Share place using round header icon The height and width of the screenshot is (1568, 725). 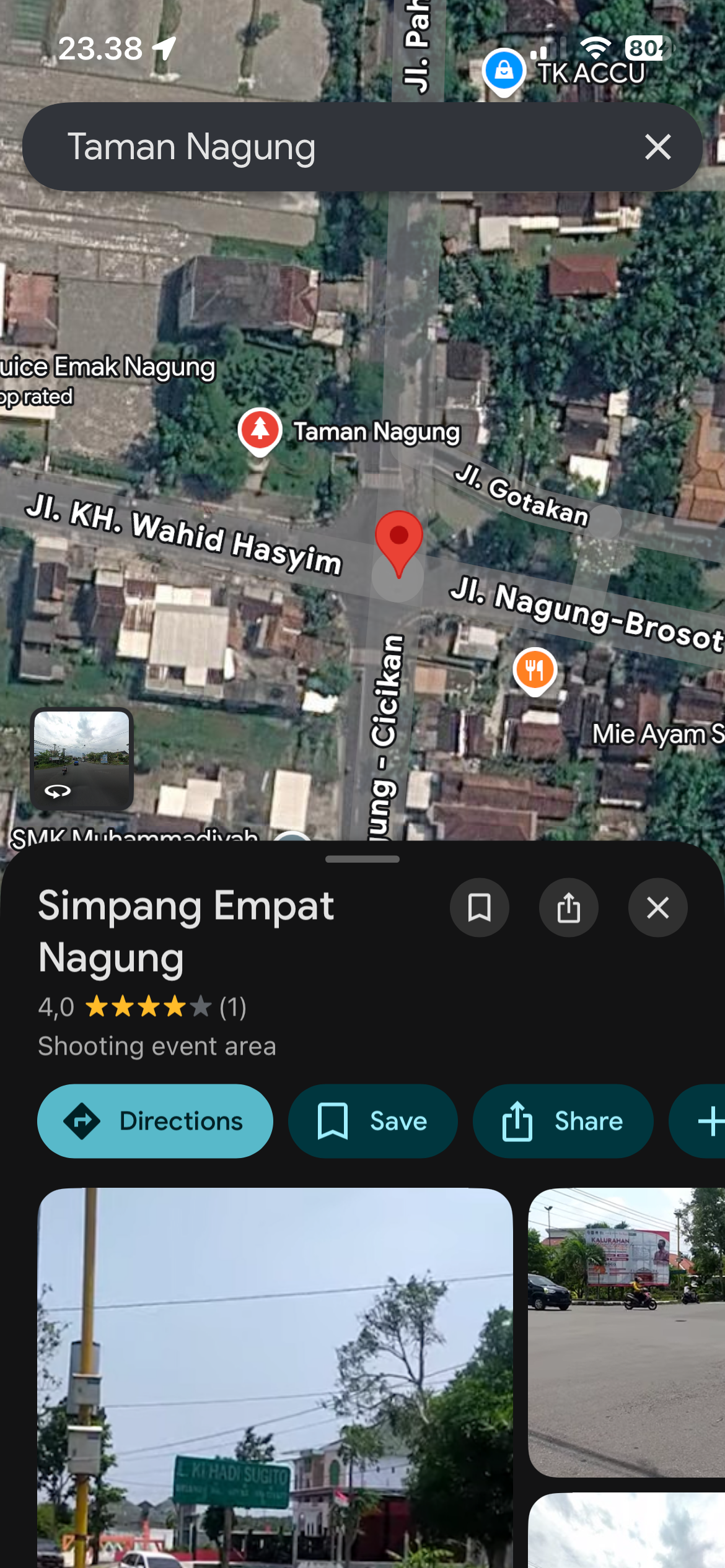[569, 908]
